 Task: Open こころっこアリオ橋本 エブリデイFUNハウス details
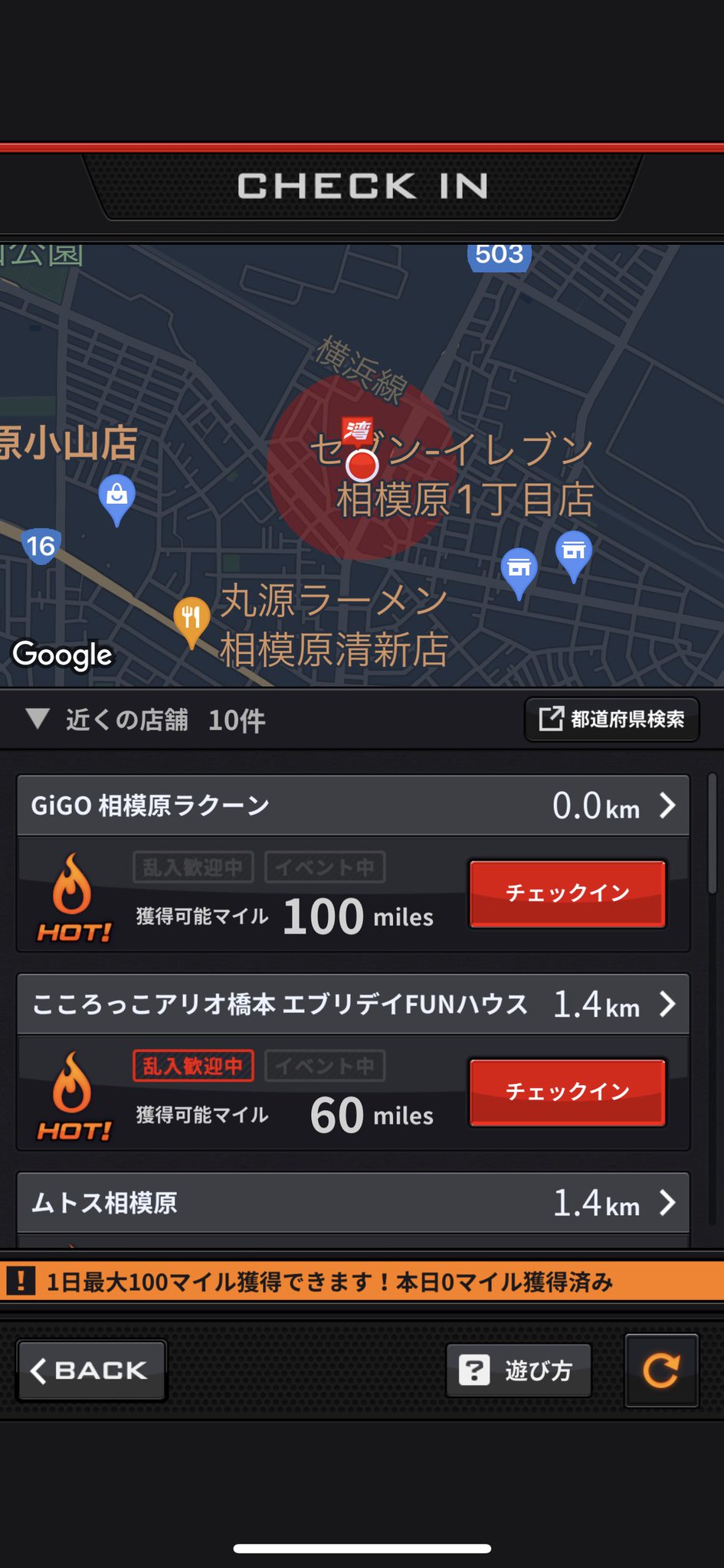click(353, 1004)
